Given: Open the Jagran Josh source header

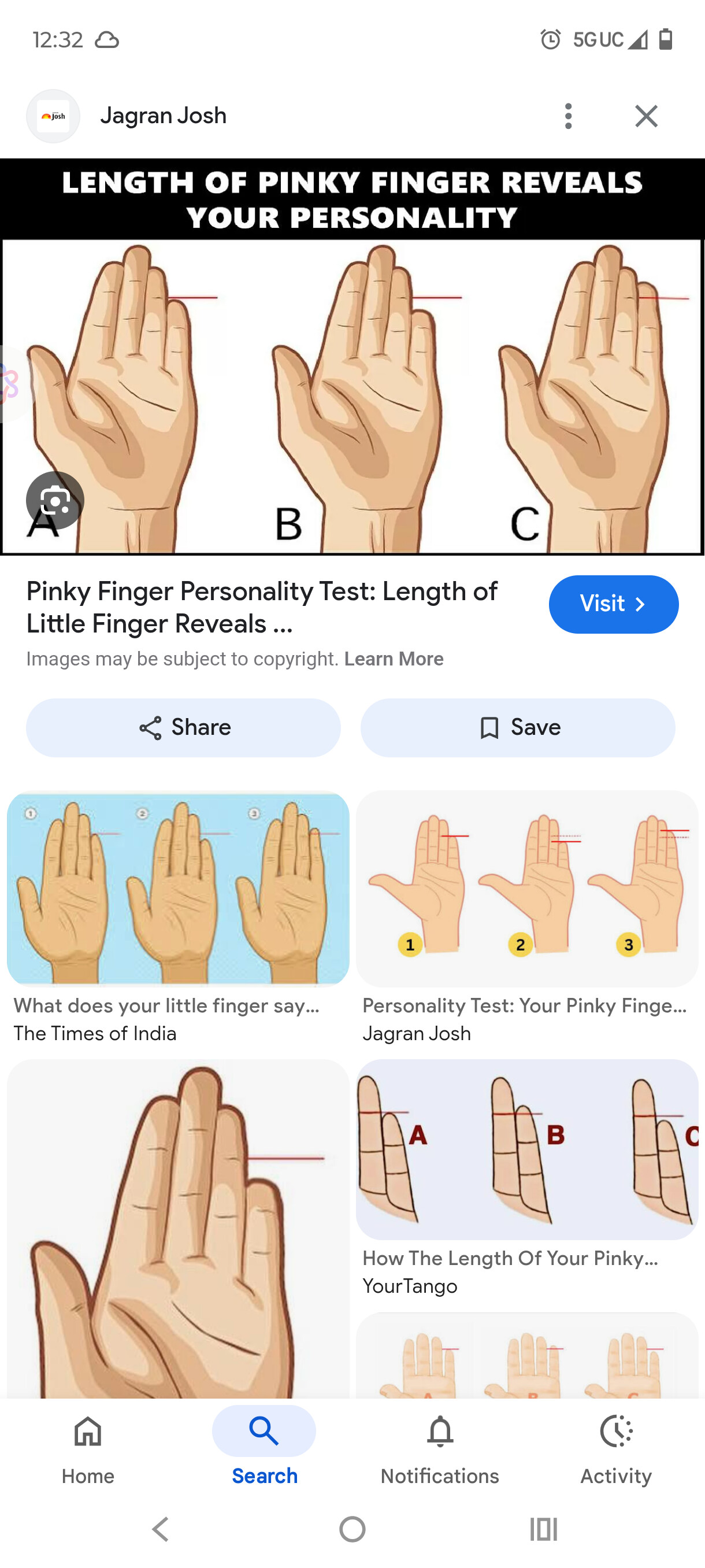Looking at the screenshot, I should (163, 116).
